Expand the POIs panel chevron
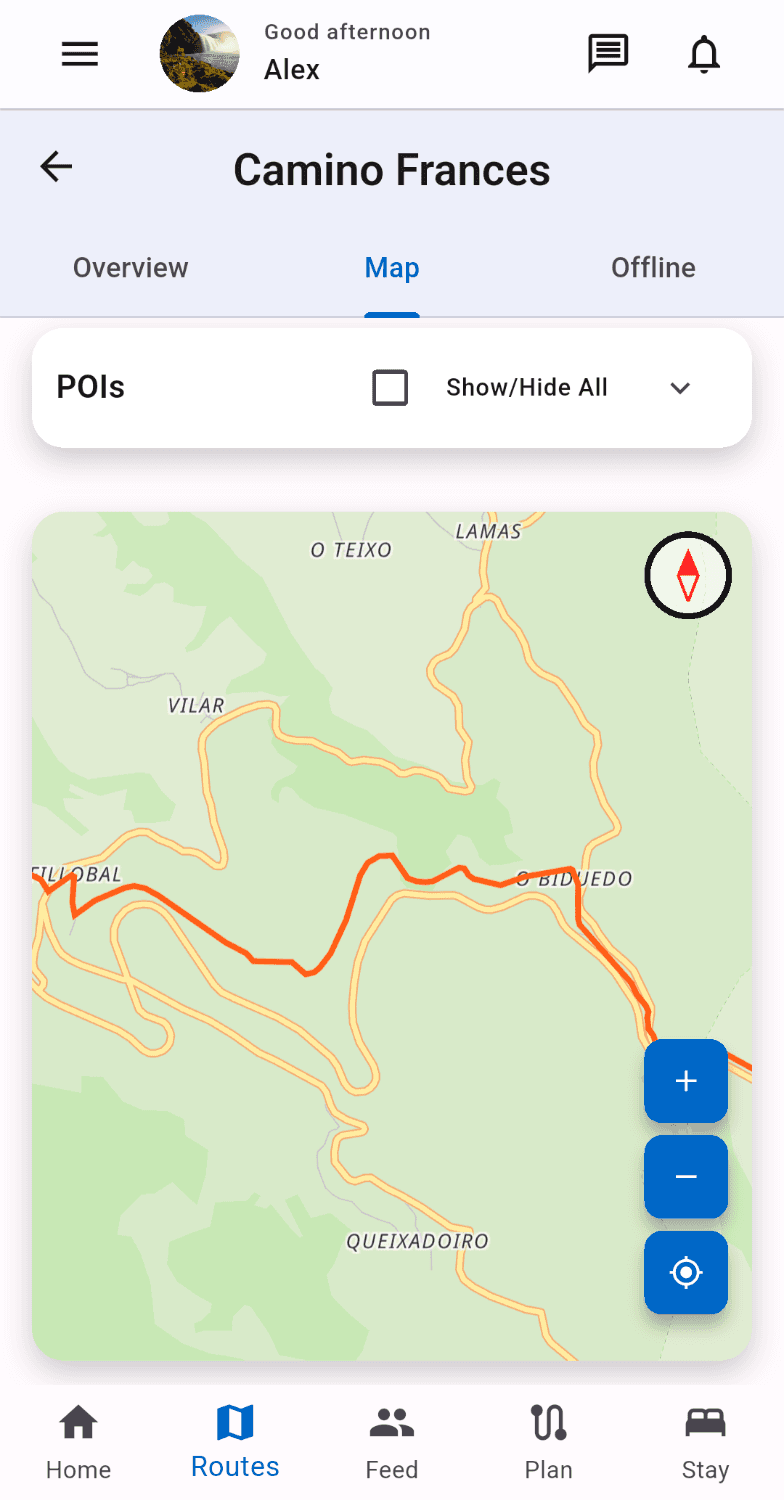Screen dimensions: 784x1500 [680, 388]
